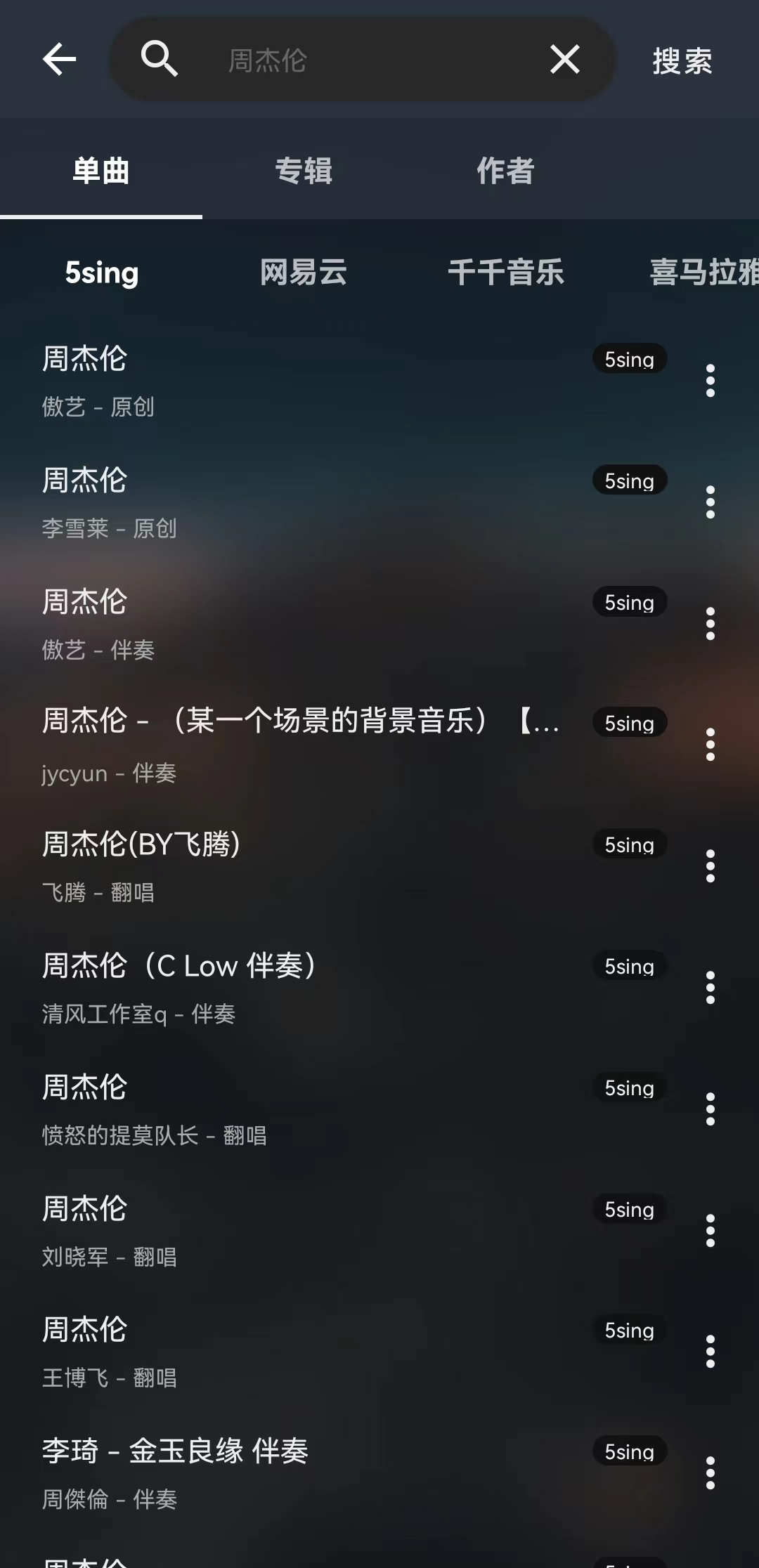Open 周杰伦 by 愤怒的提莫队长
The width and height of the screenshot is (759, 1568).
281,1109
